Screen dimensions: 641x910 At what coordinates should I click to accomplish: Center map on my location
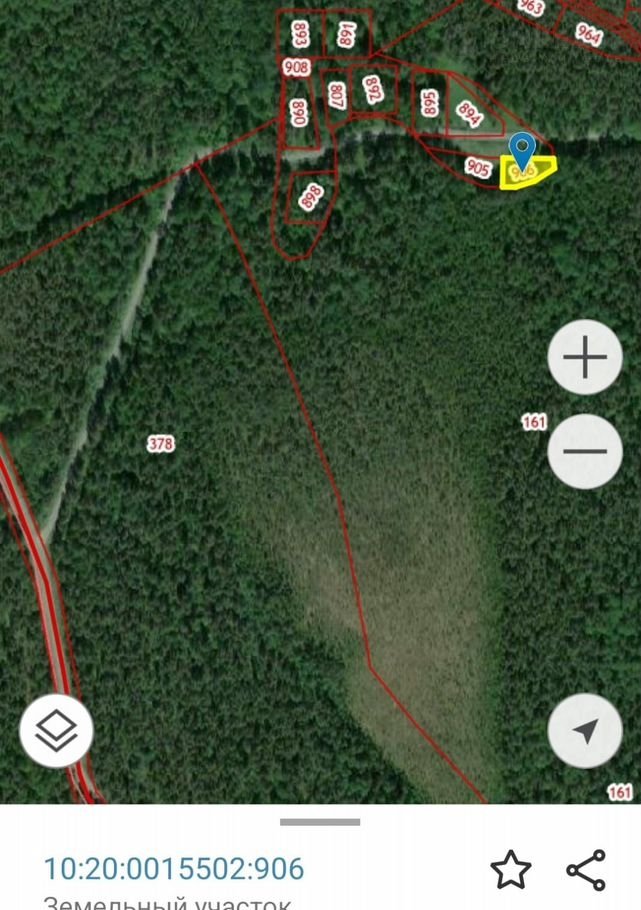[x=585, y=731]
